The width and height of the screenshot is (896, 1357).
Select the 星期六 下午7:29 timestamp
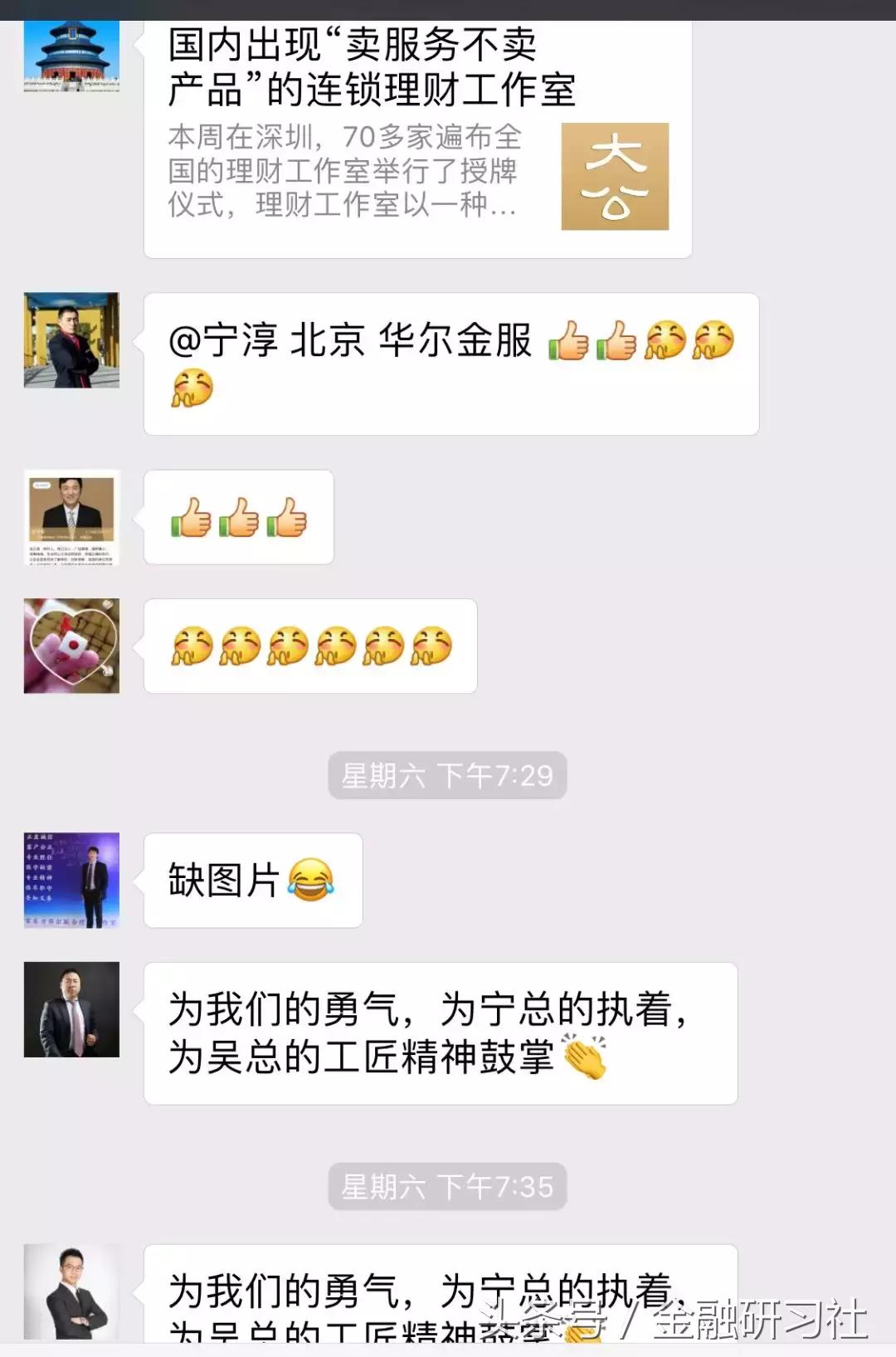coord(446,775)
